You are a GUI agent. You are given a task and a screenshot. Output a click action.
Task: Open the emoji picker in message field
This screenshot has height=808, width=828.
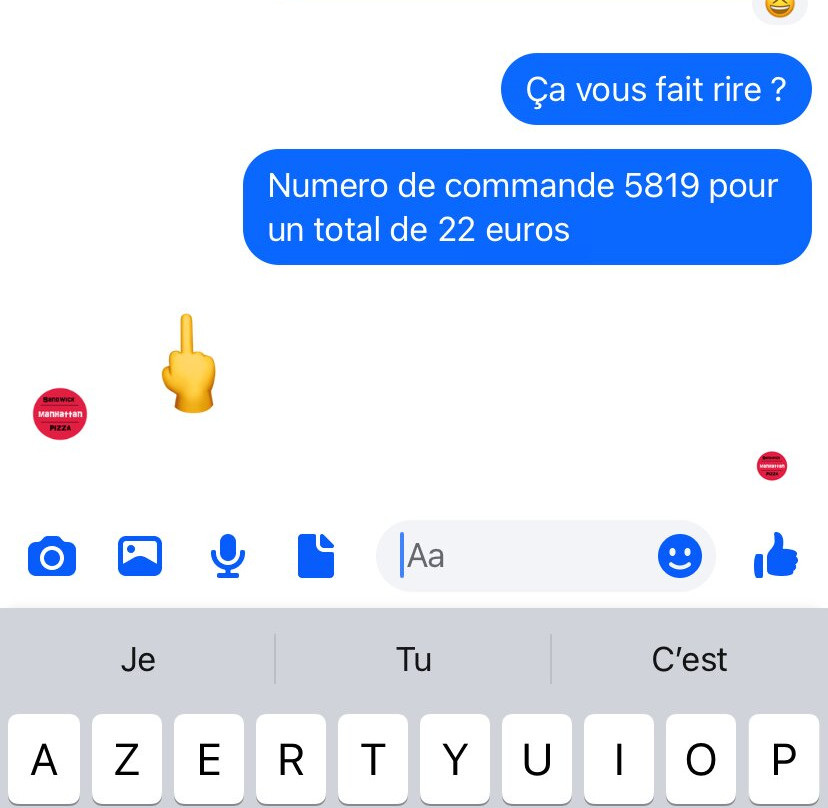[x=680, y=556]
